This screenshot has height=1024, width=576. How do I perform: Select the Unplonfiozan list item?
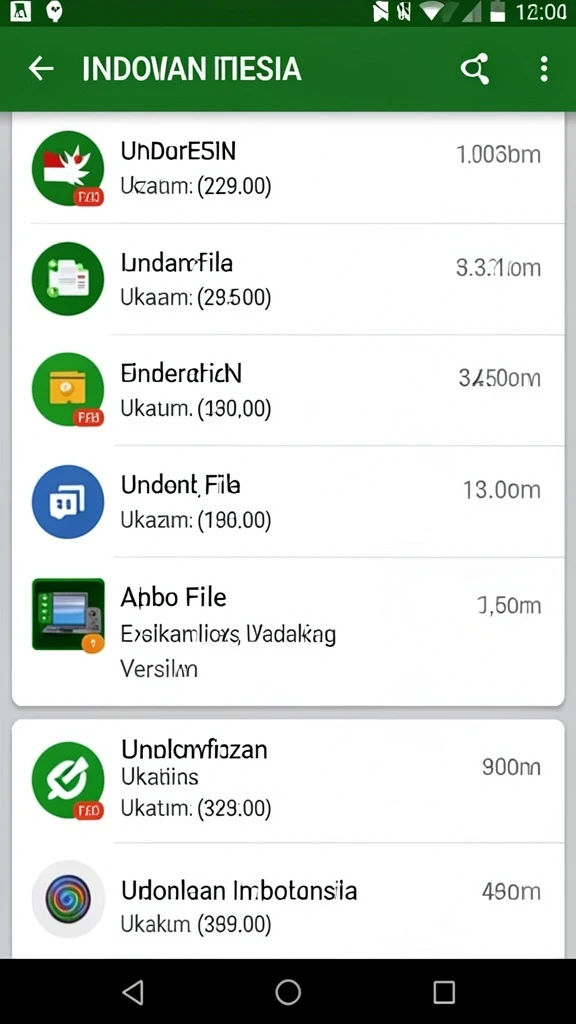[x=288, y=781]
